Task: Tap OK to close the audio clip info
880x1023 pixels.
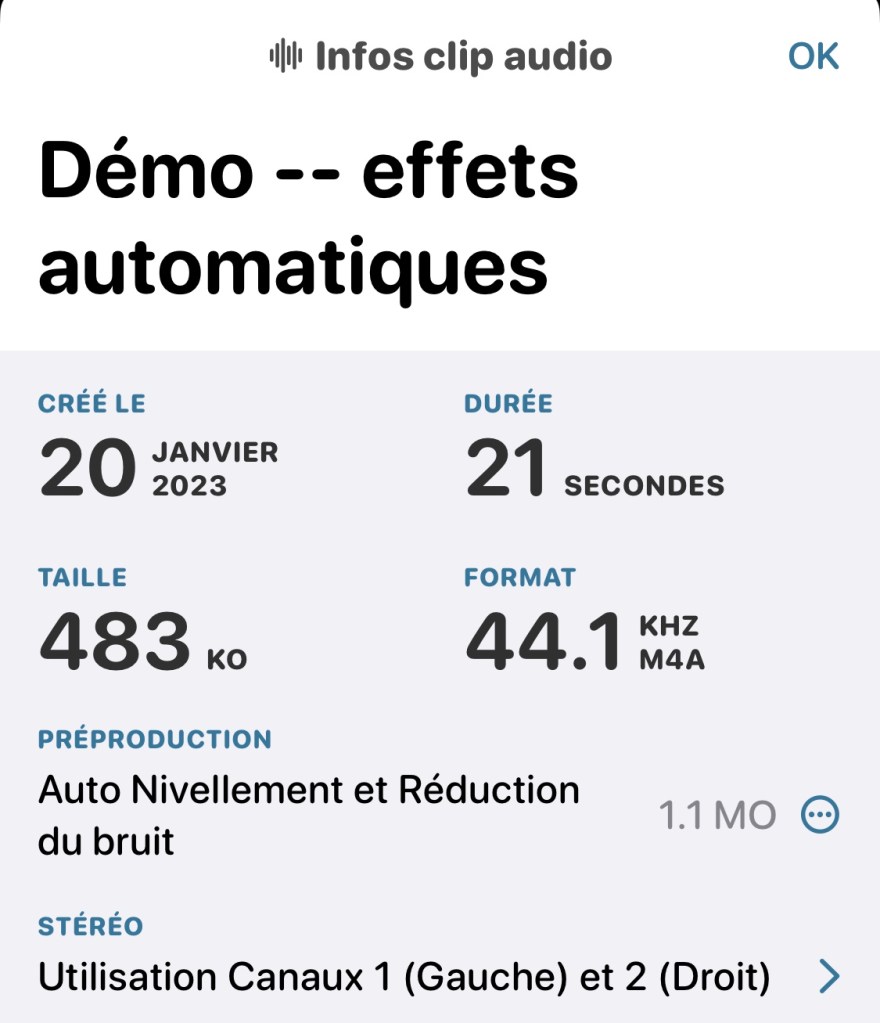Action: [813, 56]
